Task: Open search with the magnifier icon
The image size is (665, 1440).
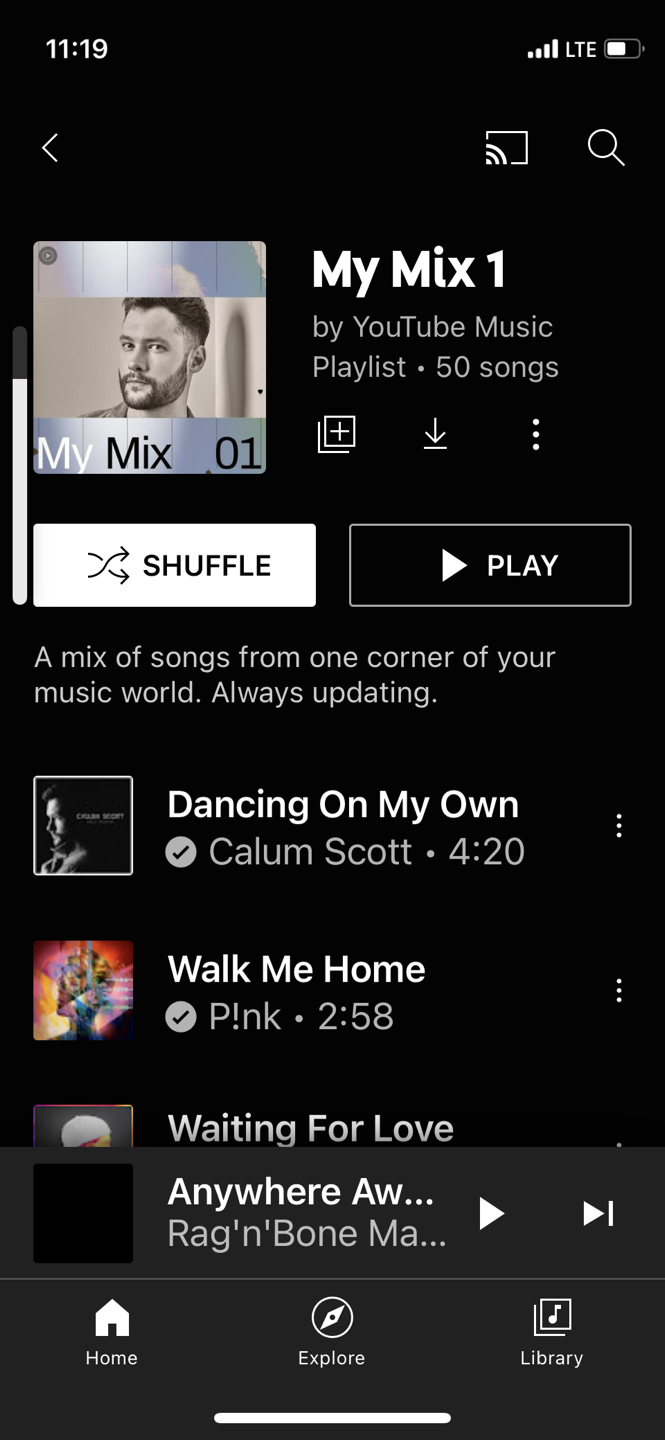Action: pos(605,148)
